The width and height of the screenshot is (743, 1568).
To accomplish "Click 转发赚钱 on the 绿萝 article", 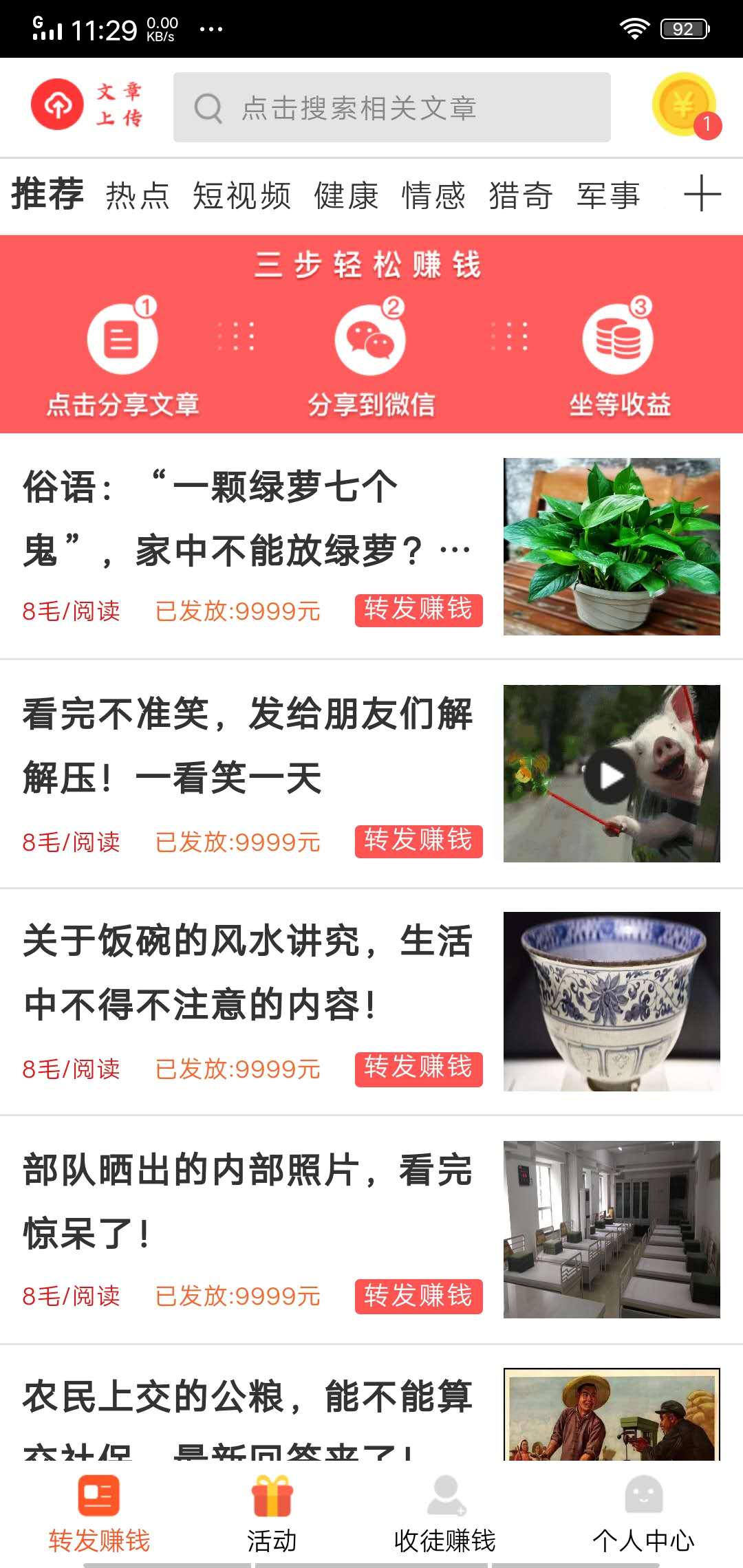I will [418, 610].
